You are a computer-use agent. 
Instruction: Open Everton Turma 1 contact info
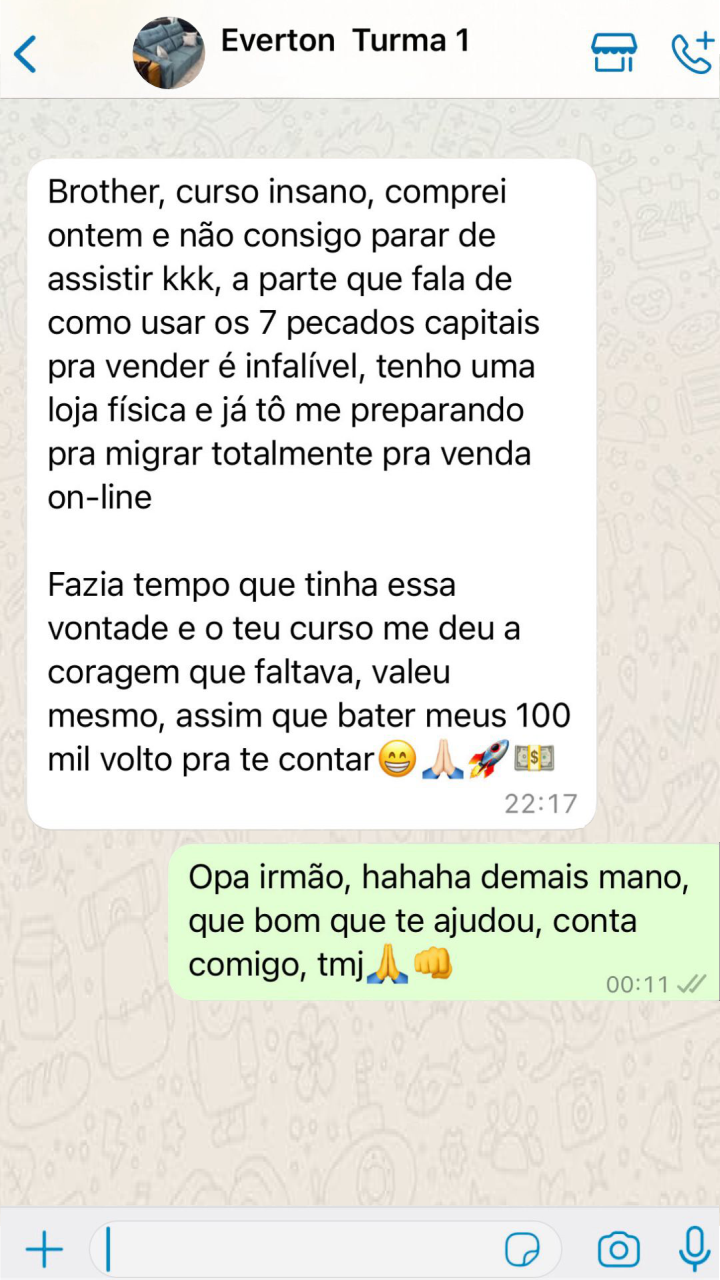coord(345,42)
